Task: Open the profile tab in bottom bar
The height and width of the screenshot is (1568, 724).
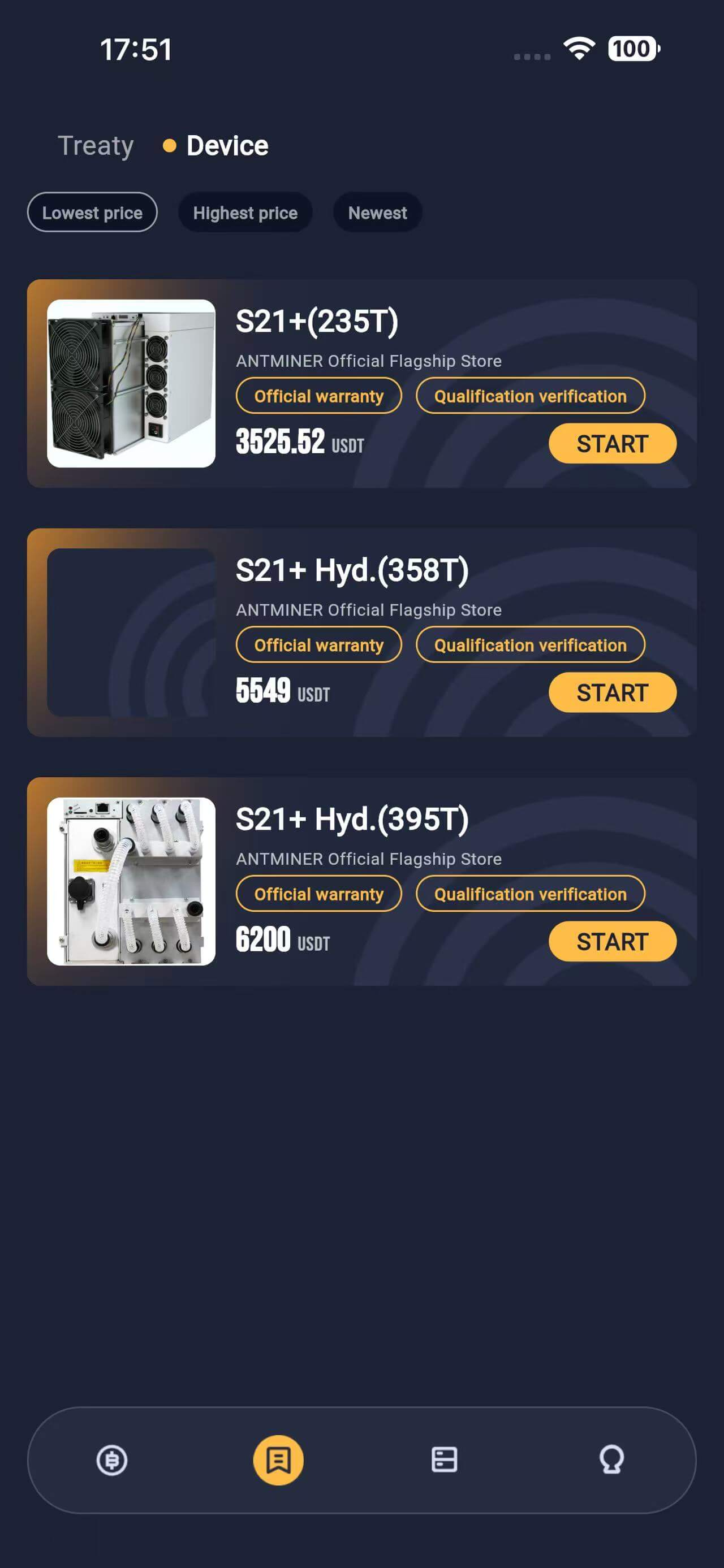Action: click(x=611, y=1459)
